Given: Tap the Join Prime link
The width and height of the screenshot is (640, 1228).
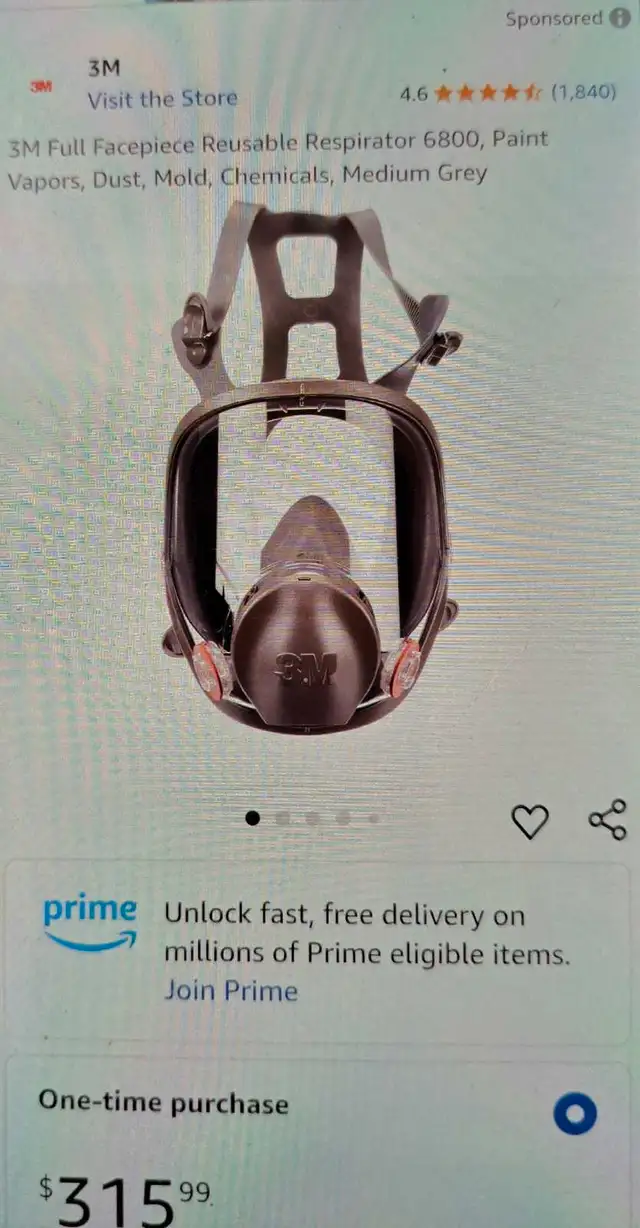Looking at the screenshot, I should pyautogui.click(x=231, y=991).
